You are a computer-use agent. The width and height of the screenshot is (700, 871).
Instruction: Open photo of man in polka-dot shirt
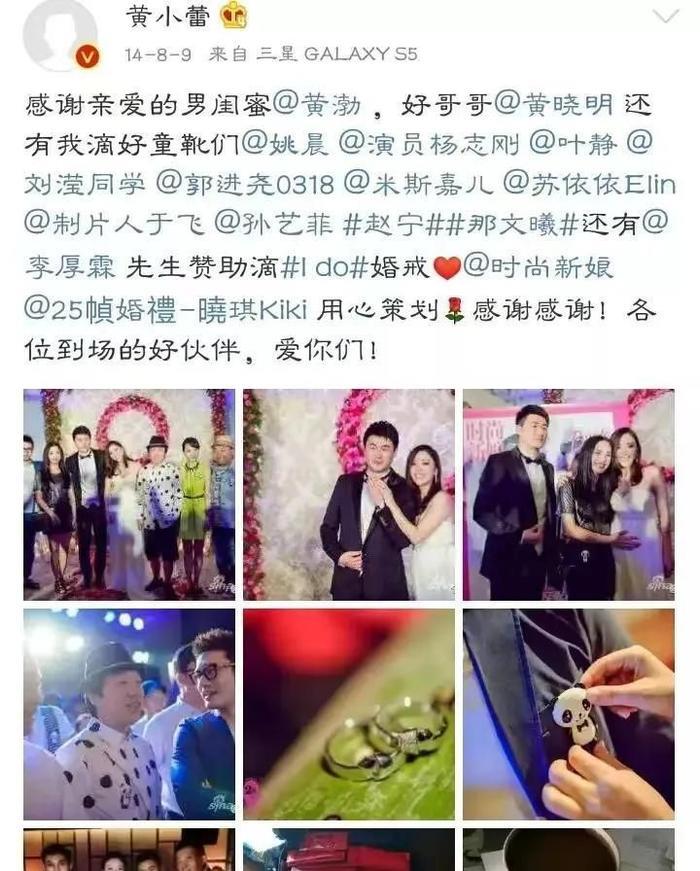tap(129, 714)
